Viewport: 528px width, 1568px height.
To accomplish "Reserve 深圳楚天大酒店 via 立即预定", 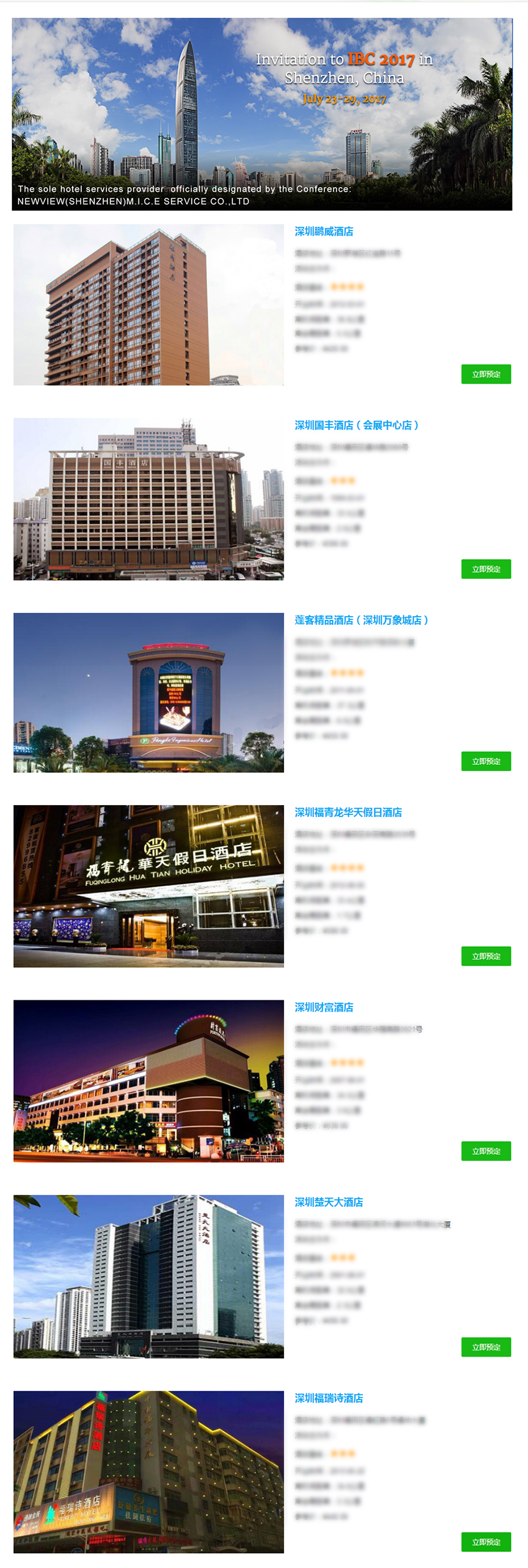I will (x=486, y=1347).
